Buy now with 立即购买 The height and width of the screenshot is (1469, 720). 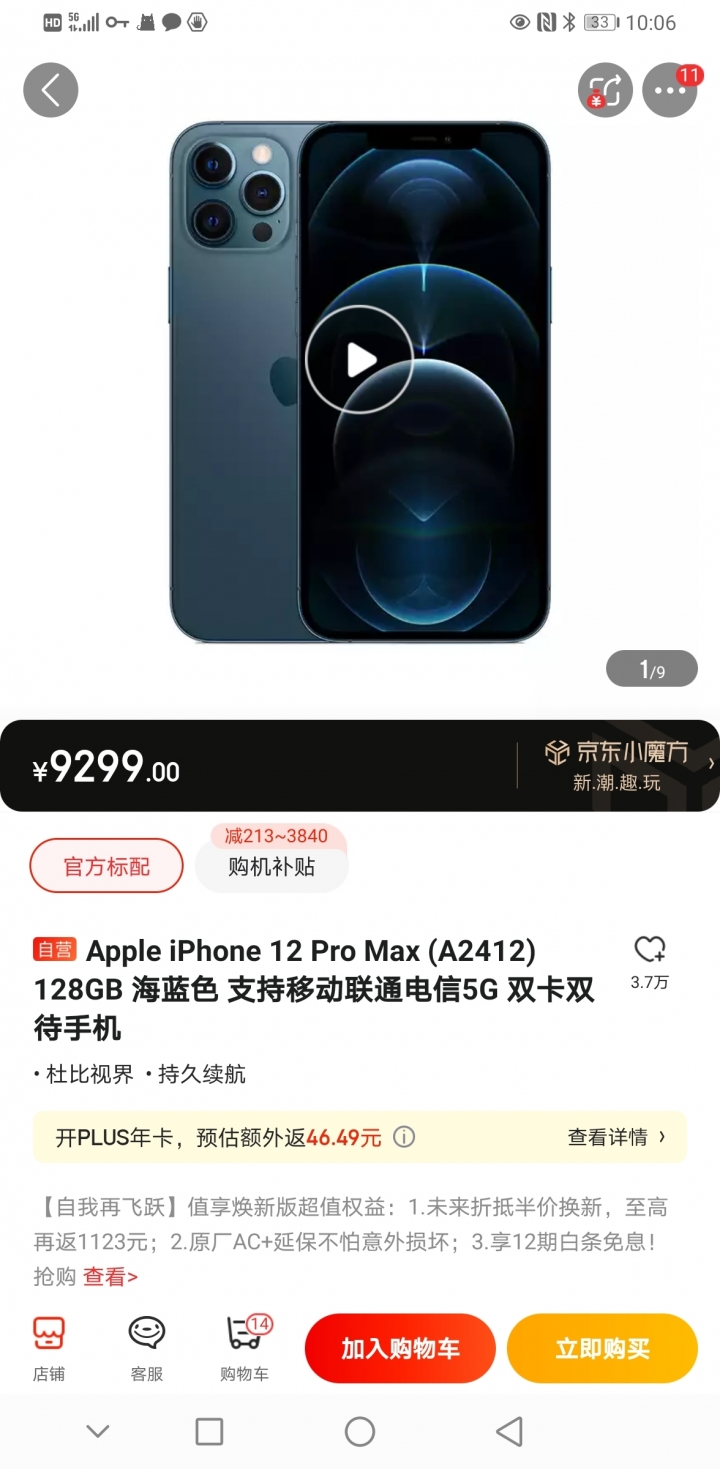602,1349
